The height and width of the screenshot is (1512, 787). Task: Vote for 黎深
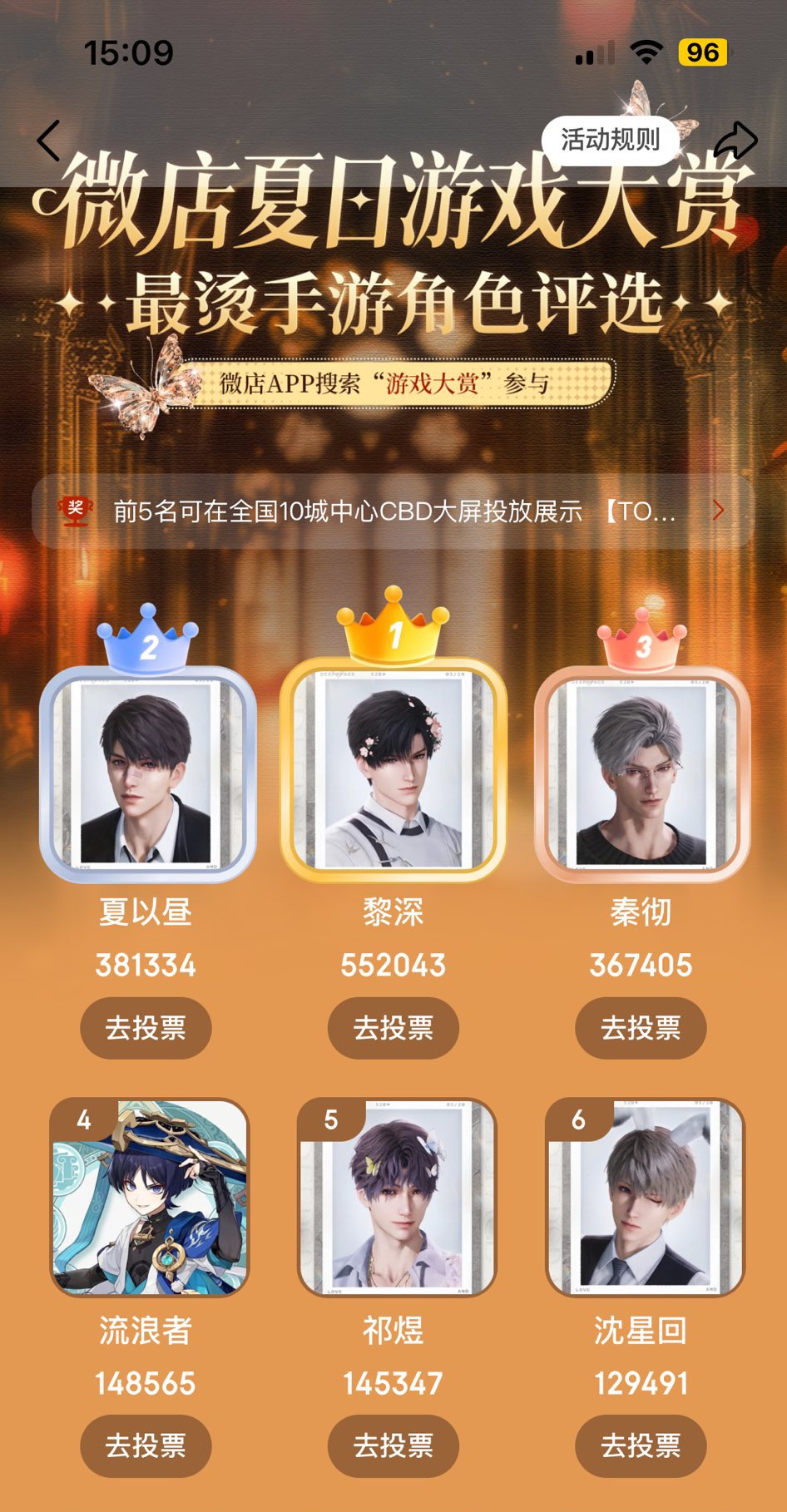coord(393,1028)
